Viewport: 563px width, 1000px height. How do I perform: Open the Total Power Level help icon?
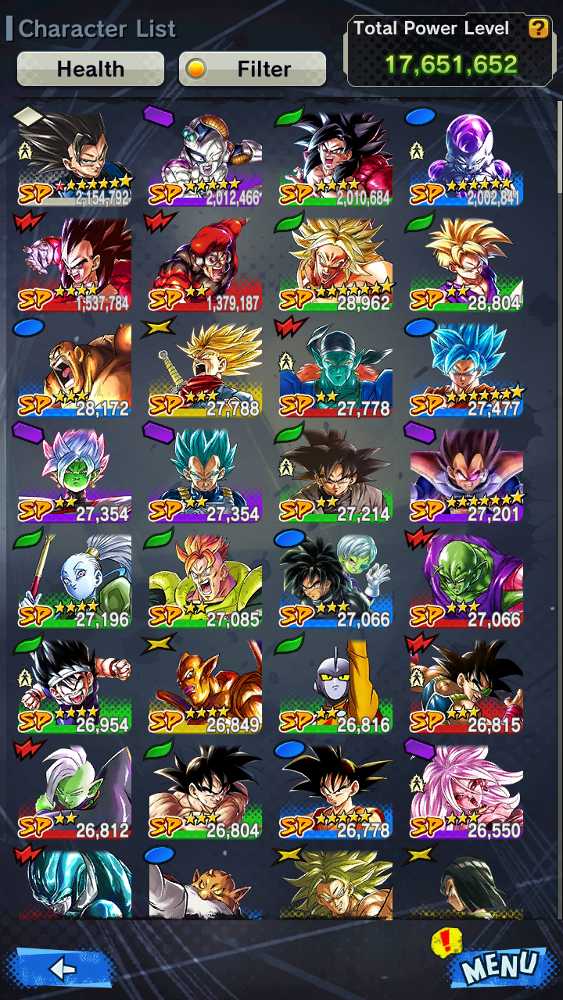pyautogui.click(x=539, y=28)
